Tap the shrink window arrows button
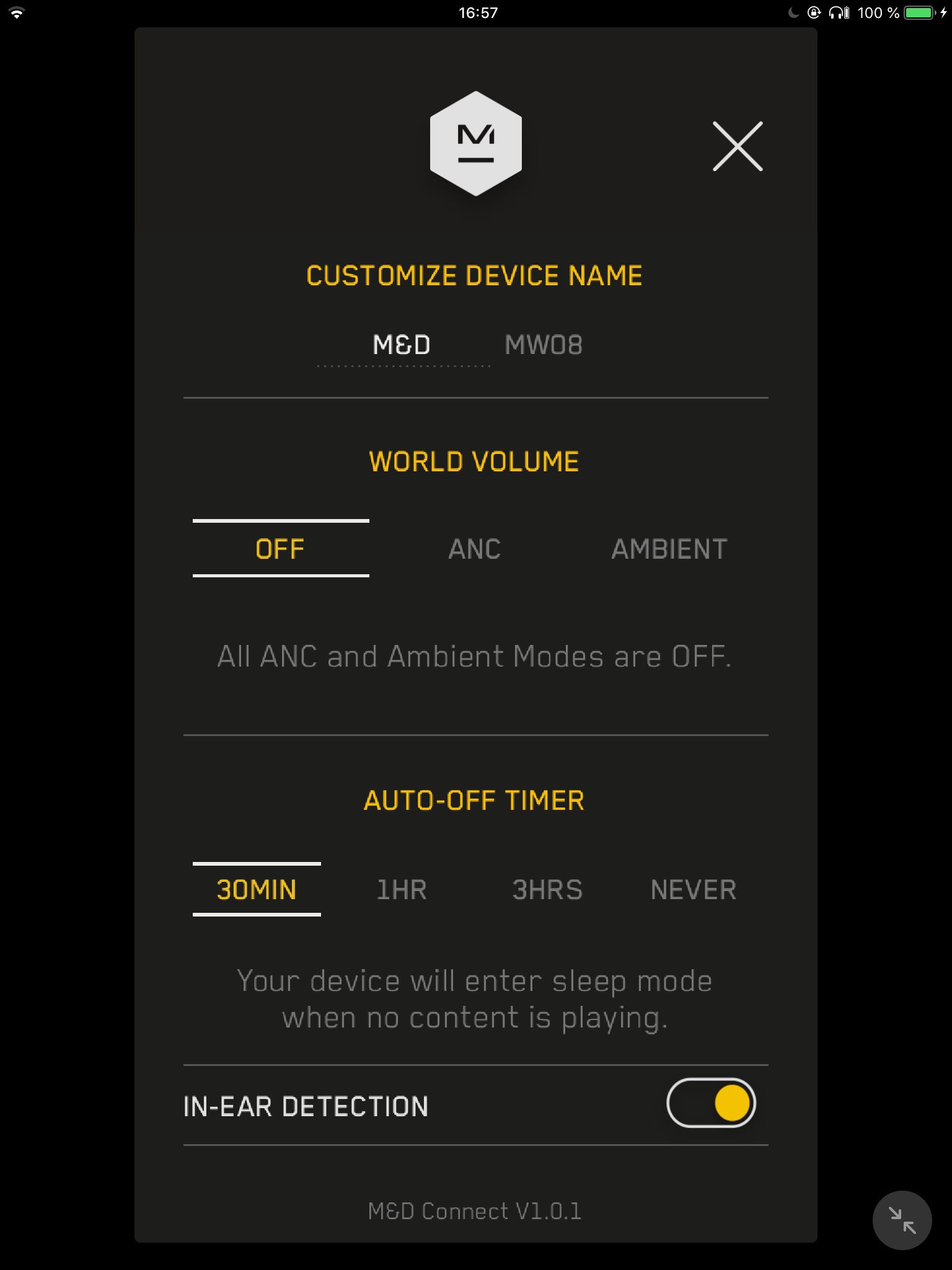 point(902,1220)
